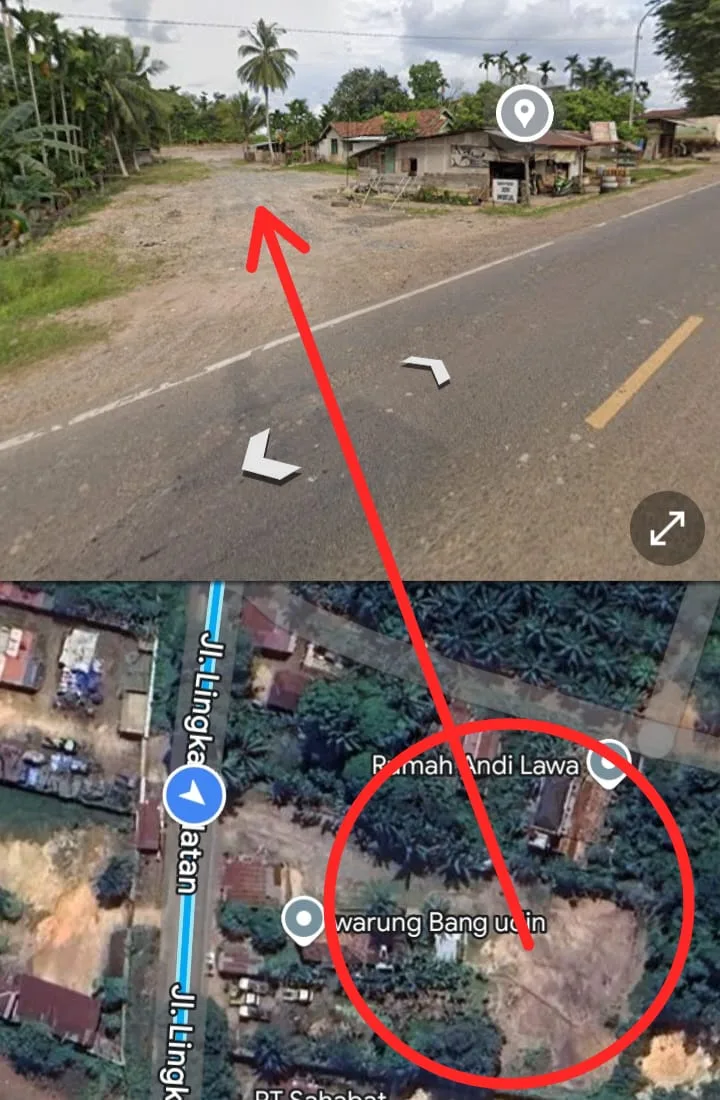Viewport: 720px width, 1100px height.
Task: Select the Warung Bang Udin map pin
Action: pos(303,920)
